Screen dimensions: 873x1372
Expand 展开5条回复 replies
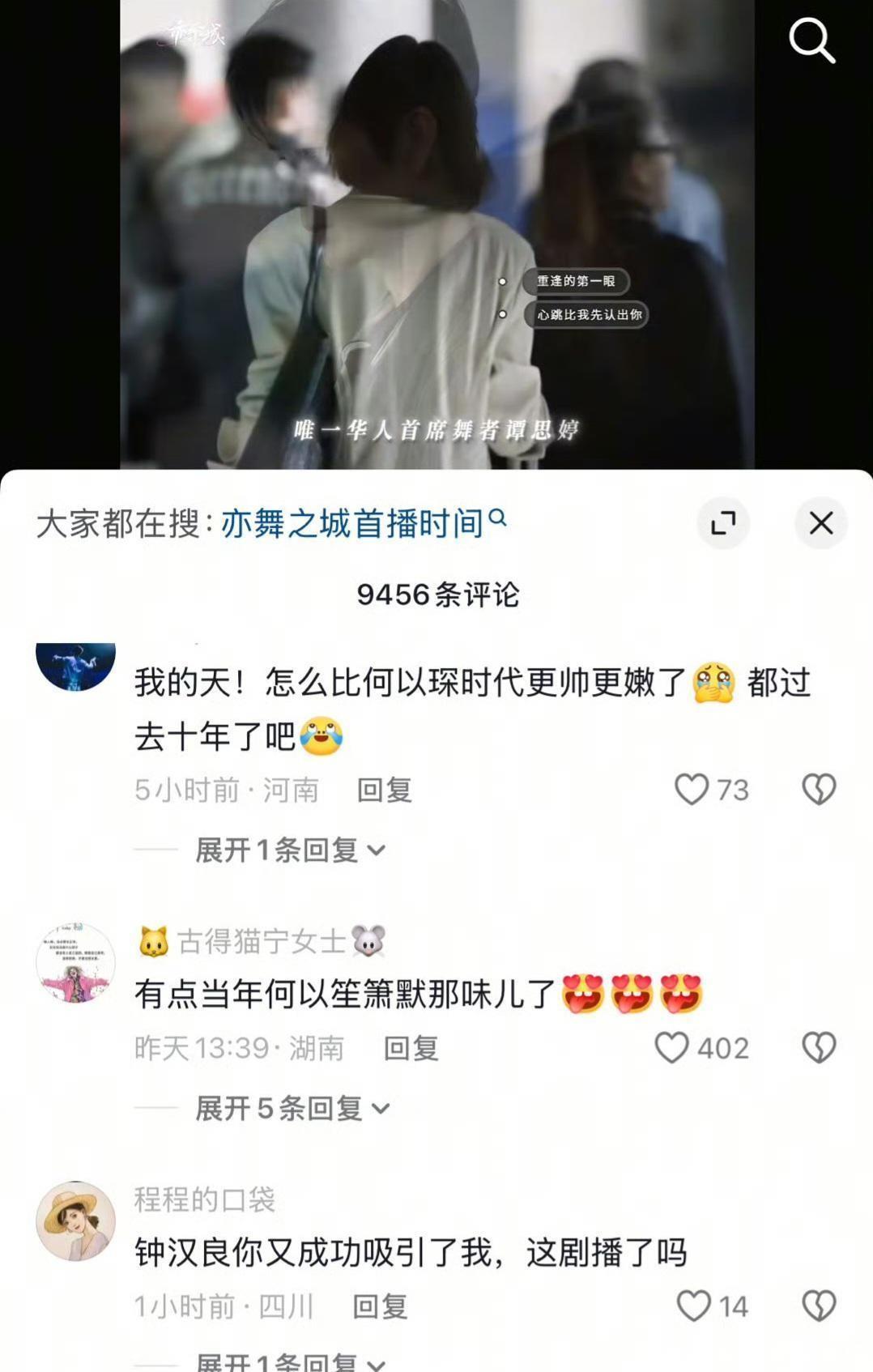(292, 1108)
